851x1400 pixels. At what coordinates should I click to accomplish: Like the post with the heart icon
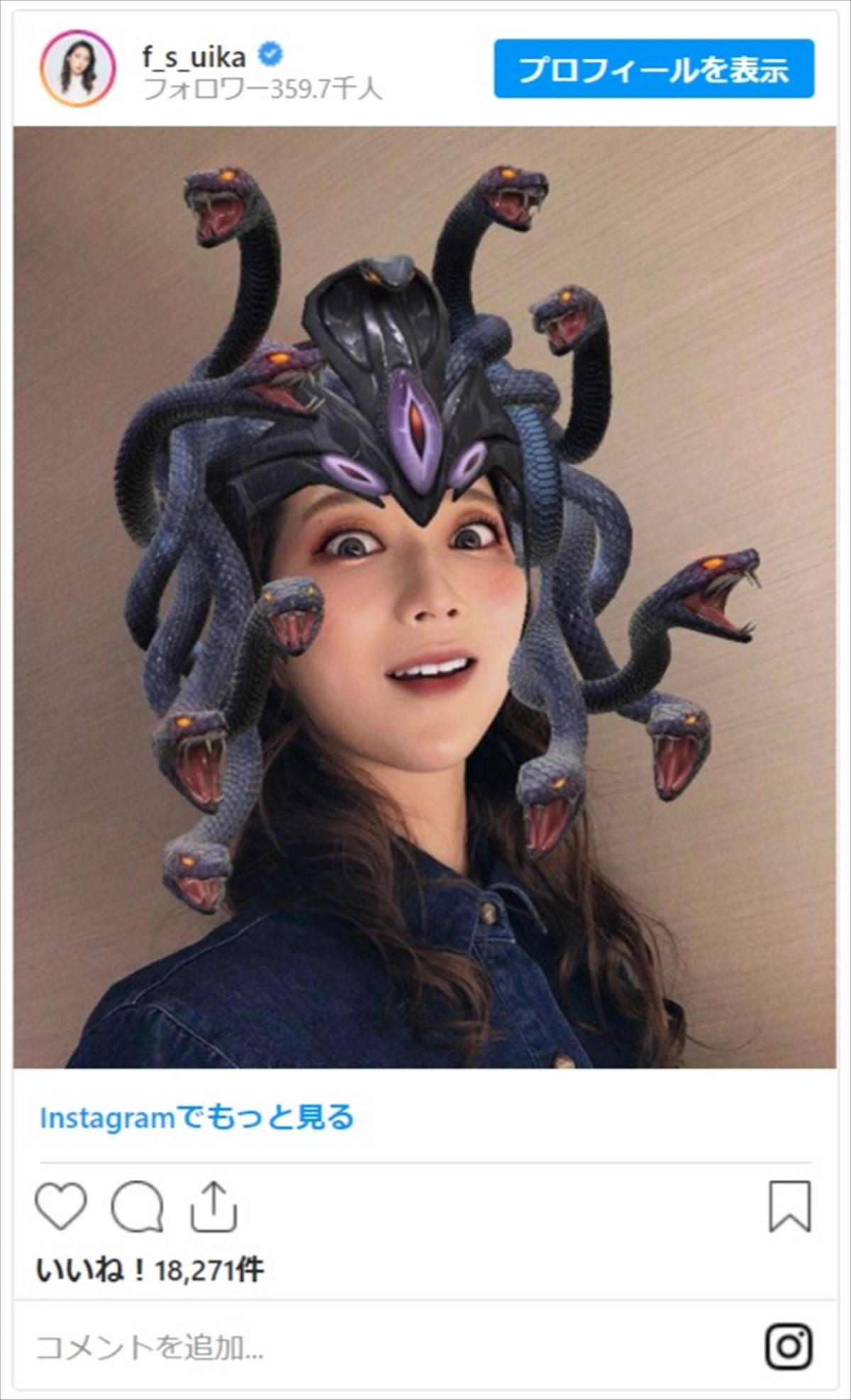[61, 1206]
